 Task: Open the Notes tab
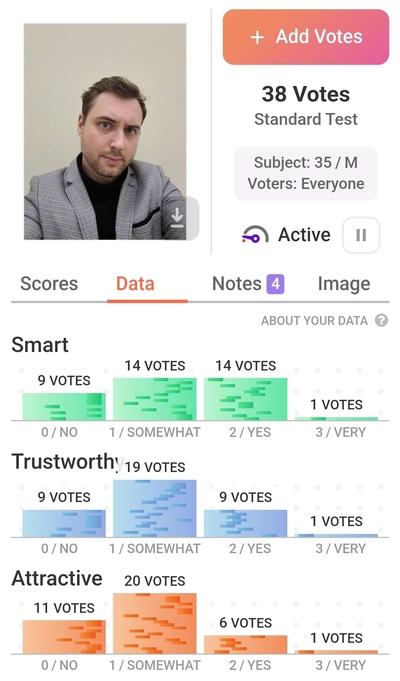point(248,284)
